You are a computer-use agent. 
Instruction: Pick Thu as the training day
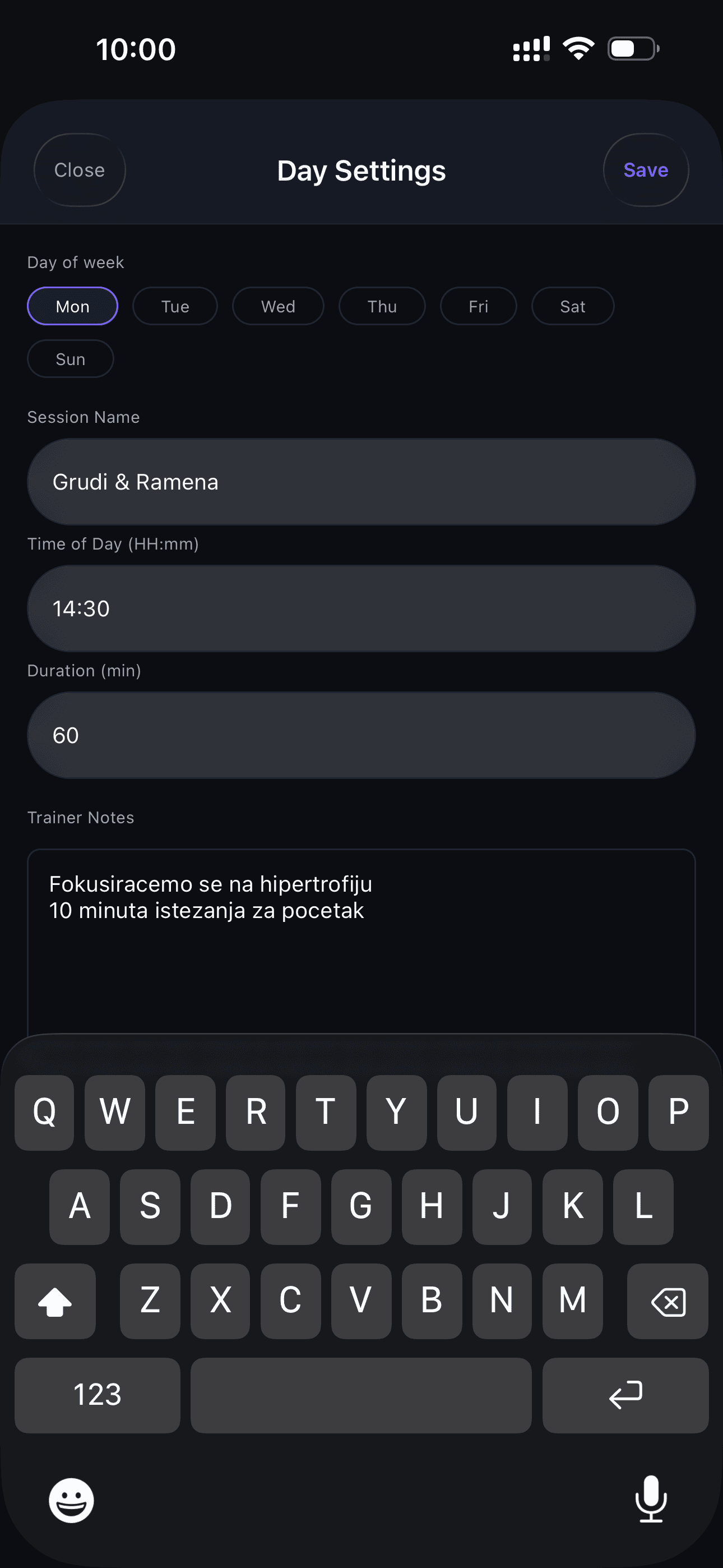tap(382, 306)
